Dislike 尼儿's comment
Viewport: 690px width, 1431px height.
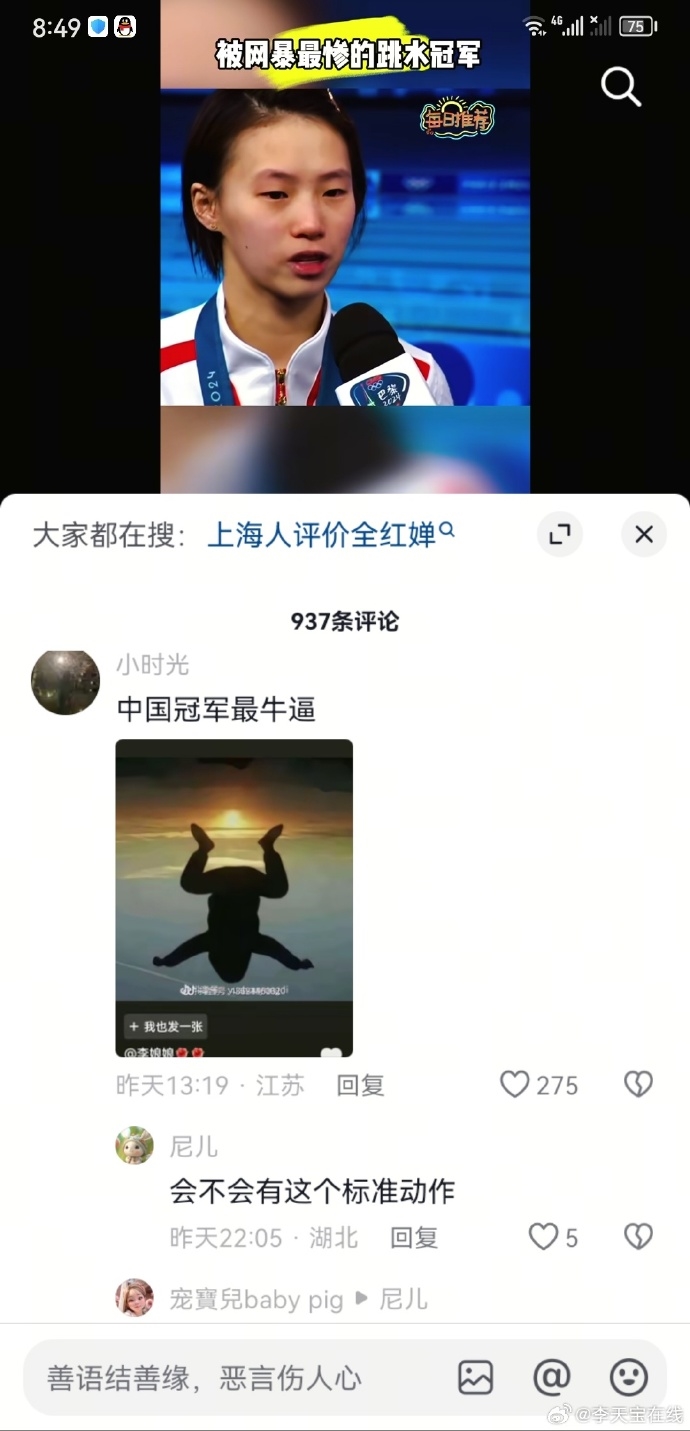638,1238
